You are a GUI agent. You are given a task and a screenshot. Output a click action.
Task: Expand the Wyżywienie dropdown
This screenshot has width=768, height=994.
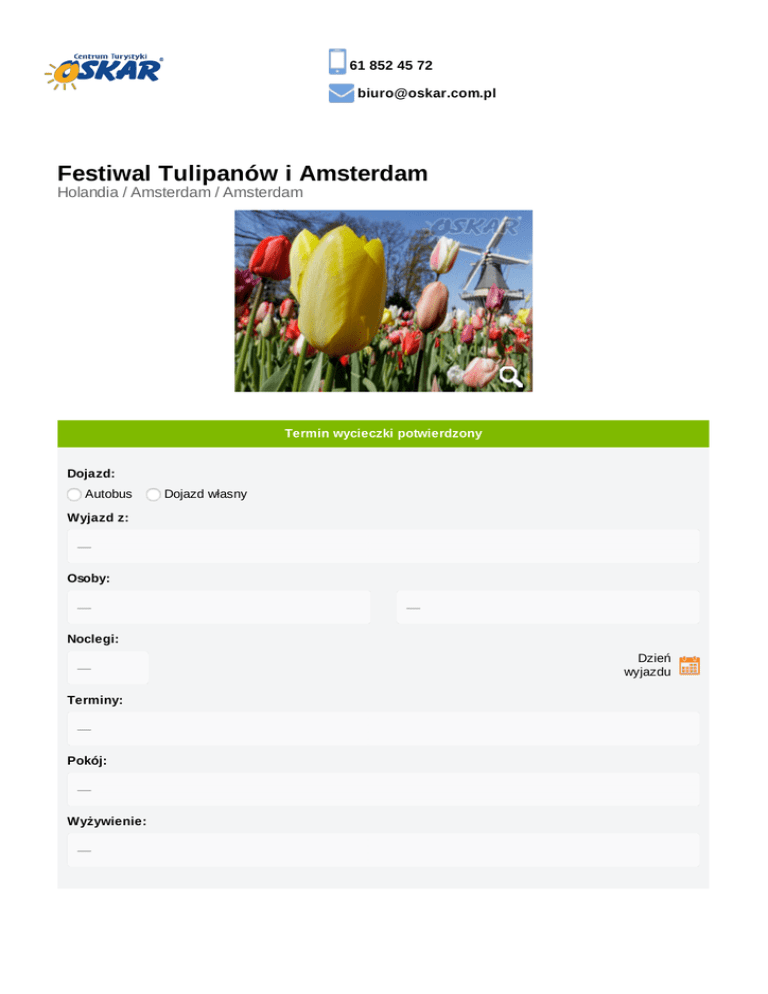[383, 850]
